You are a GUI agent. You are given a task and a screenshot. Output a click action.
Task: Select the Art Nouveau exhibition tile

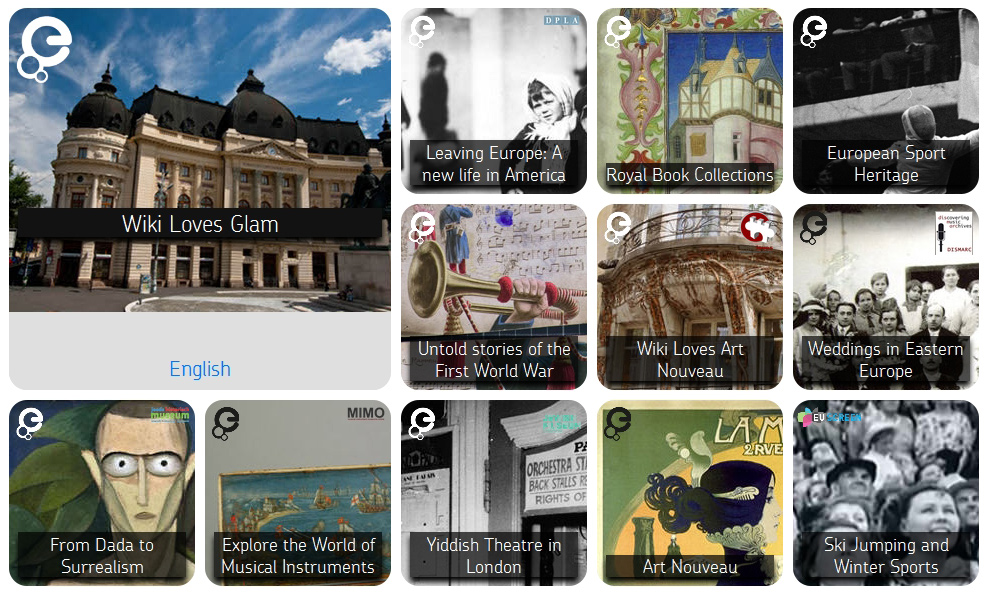click(x=690, y=567)
